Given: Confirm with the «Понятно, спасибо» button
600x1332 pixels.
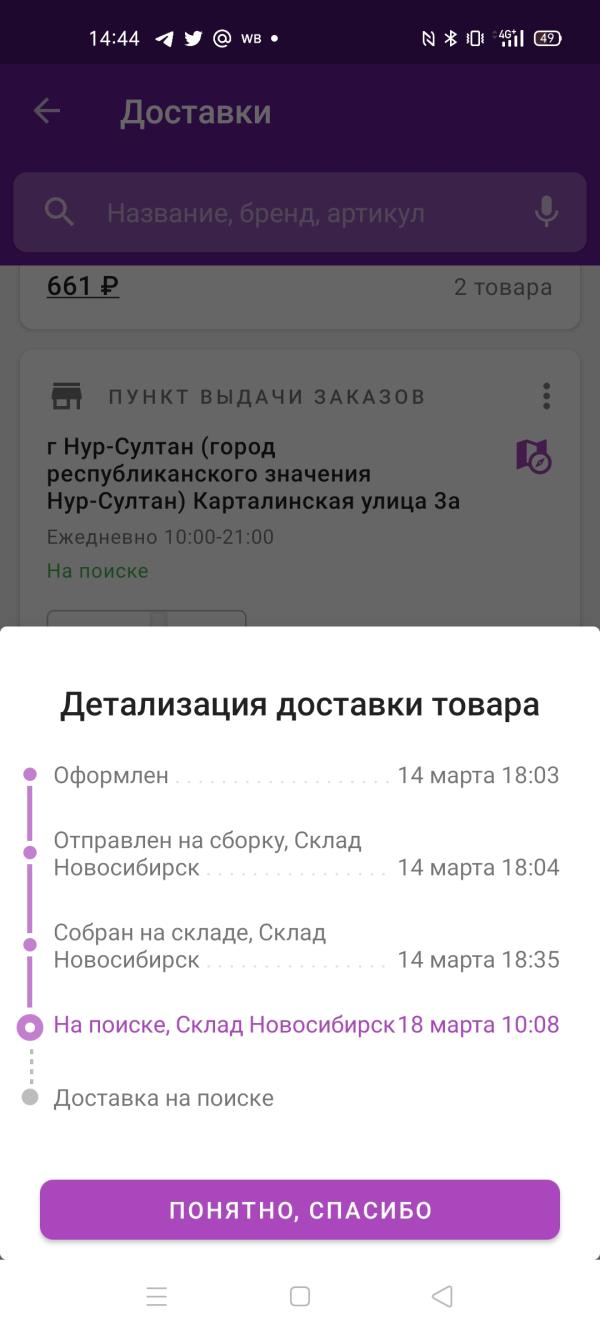Looking at the screenshot, I should (x=300, y=1210).
